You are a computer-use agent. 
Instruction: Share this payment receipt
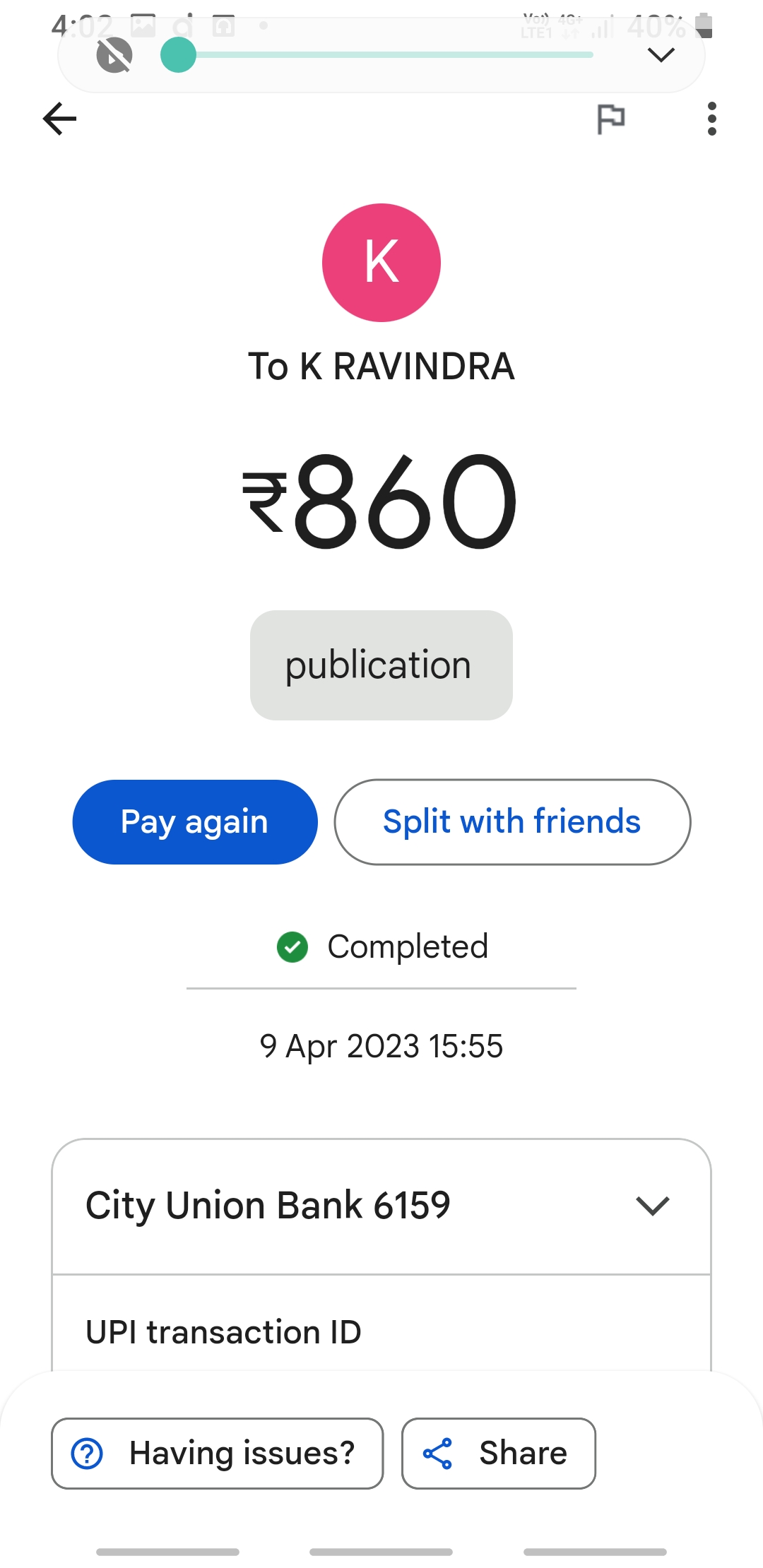coord(498,1454)
